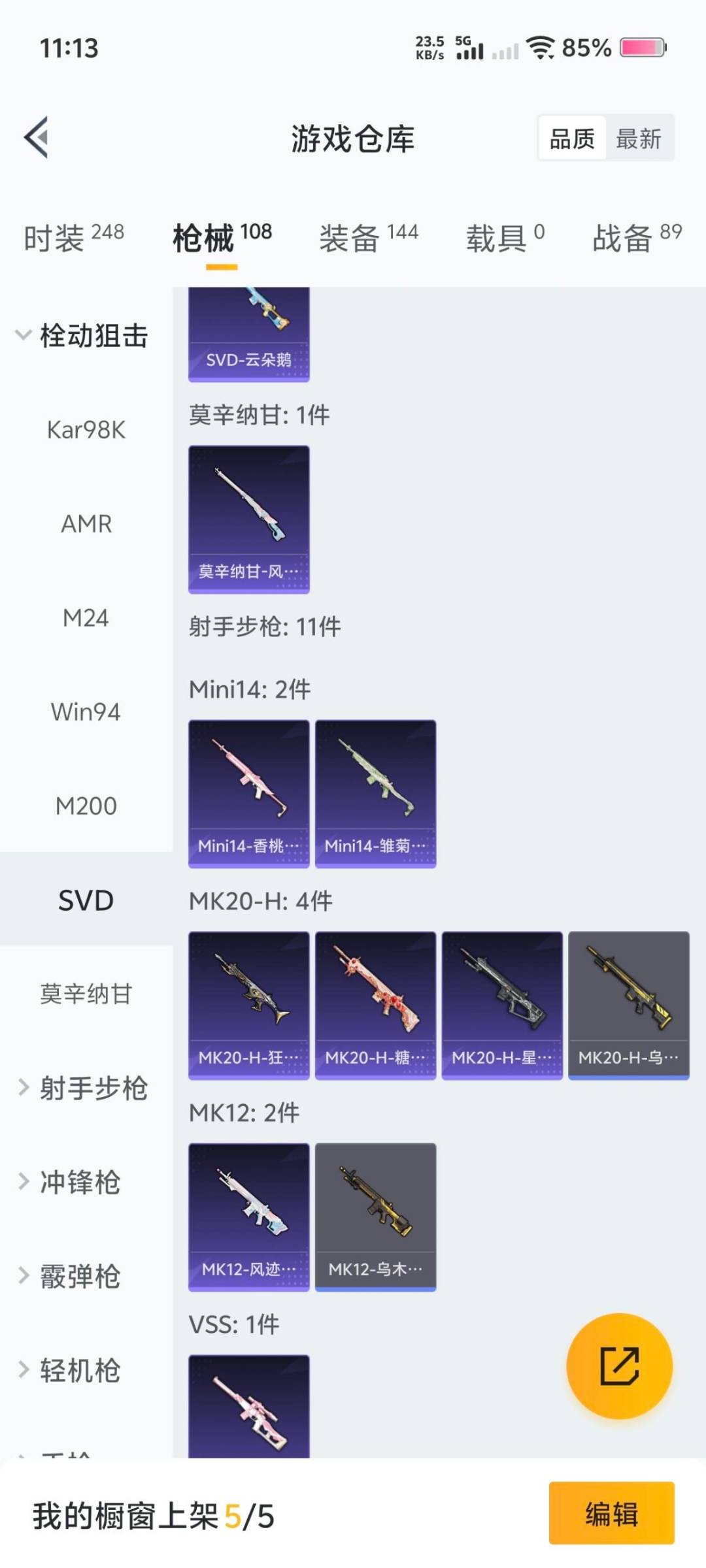This screenshot has height=1568, width=706.
Task: Go back from 游戏仓库
Action: point(37,138)
